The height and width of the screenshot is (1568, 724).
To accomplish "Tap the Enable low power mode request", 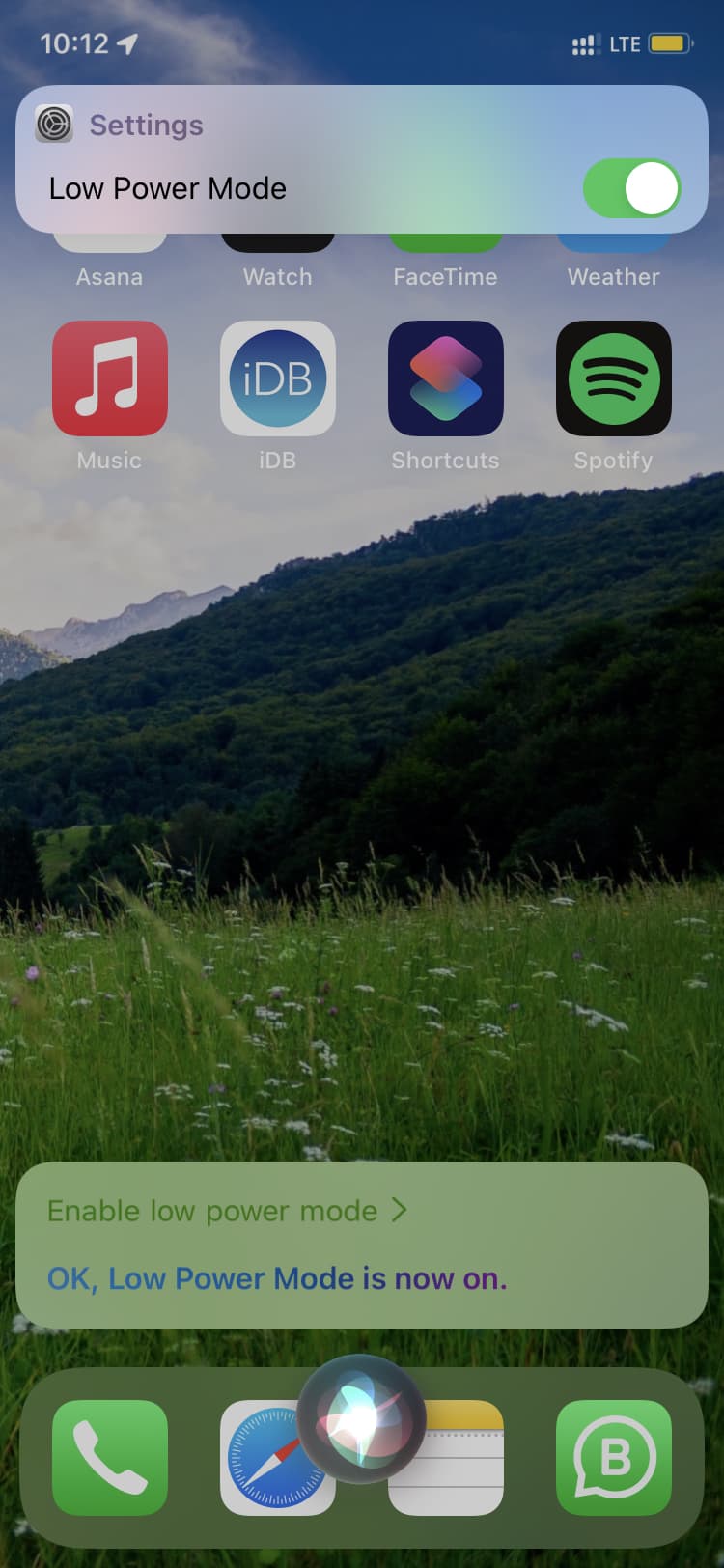I will (x=227, y=1211).
